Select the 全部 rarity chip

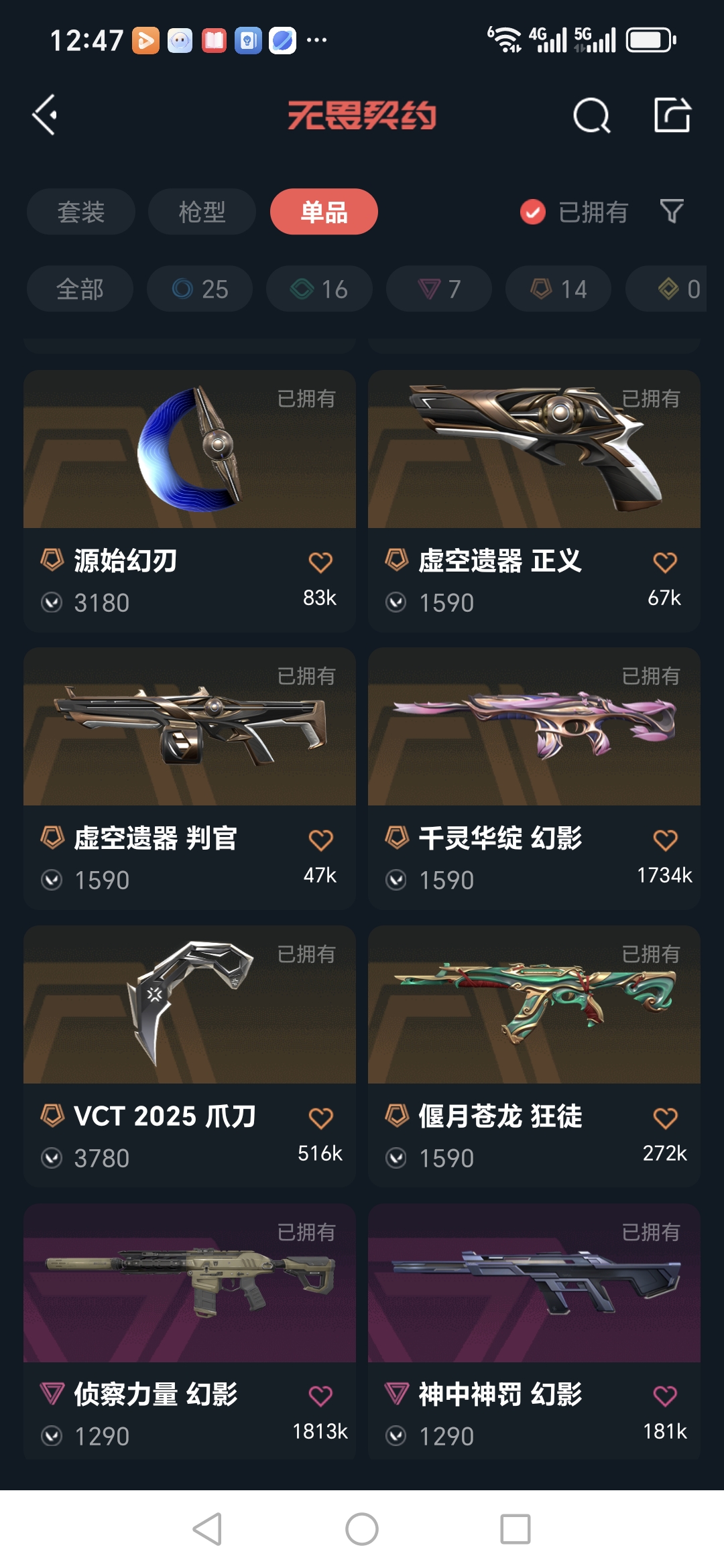tap(80, 289)
